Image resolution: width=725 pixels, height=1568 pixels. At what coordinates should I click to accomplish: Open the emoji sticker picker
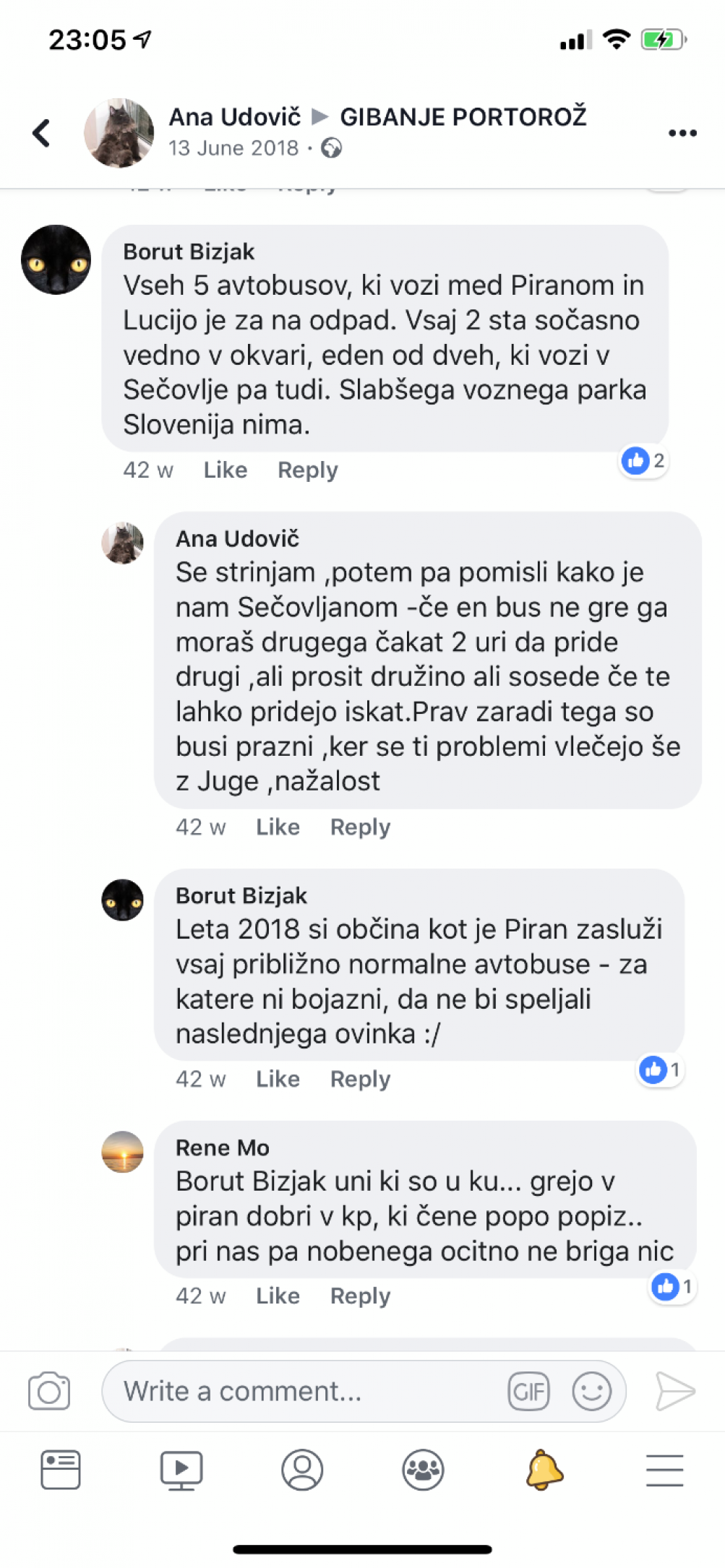(x=592, y=1391)
